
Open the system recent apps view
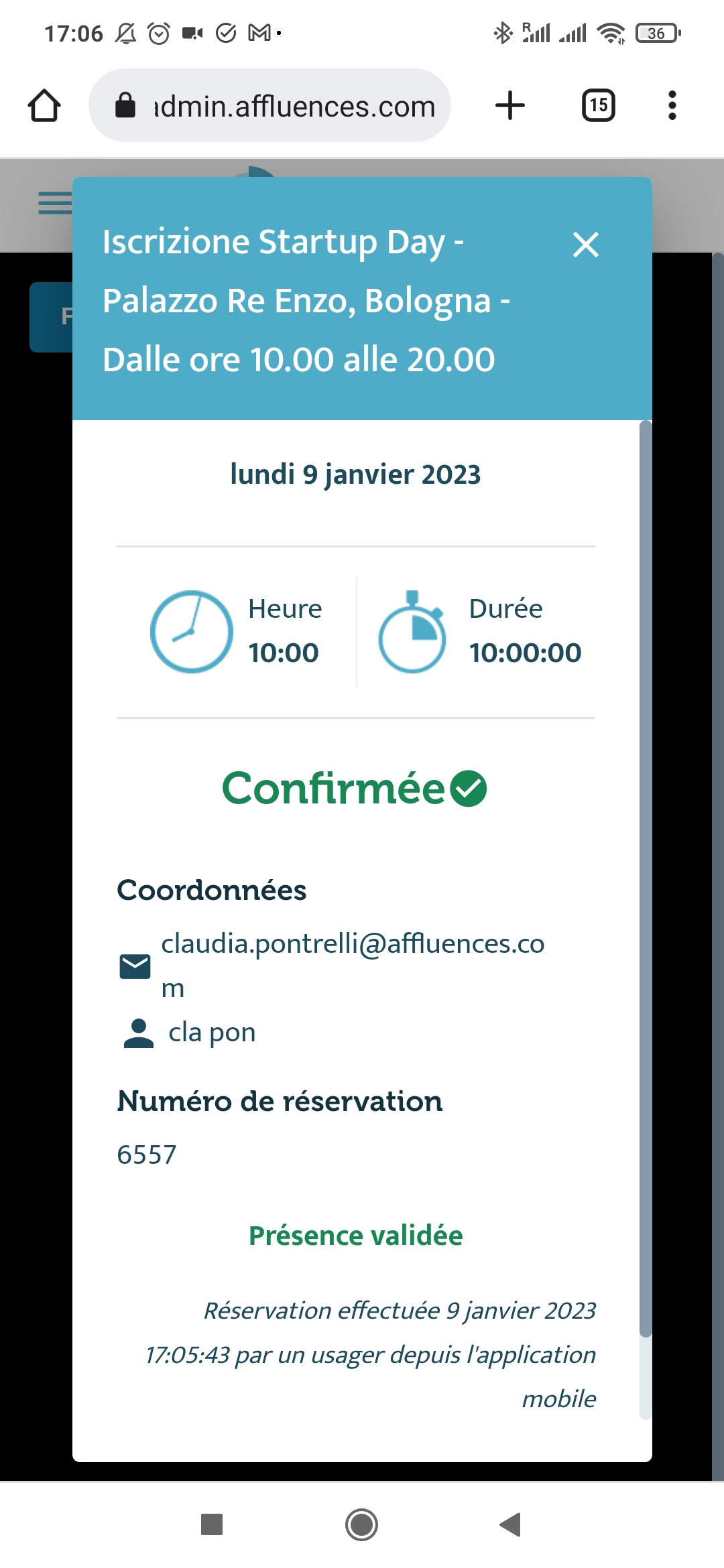pyautogui.click(x=212, y=1524)
